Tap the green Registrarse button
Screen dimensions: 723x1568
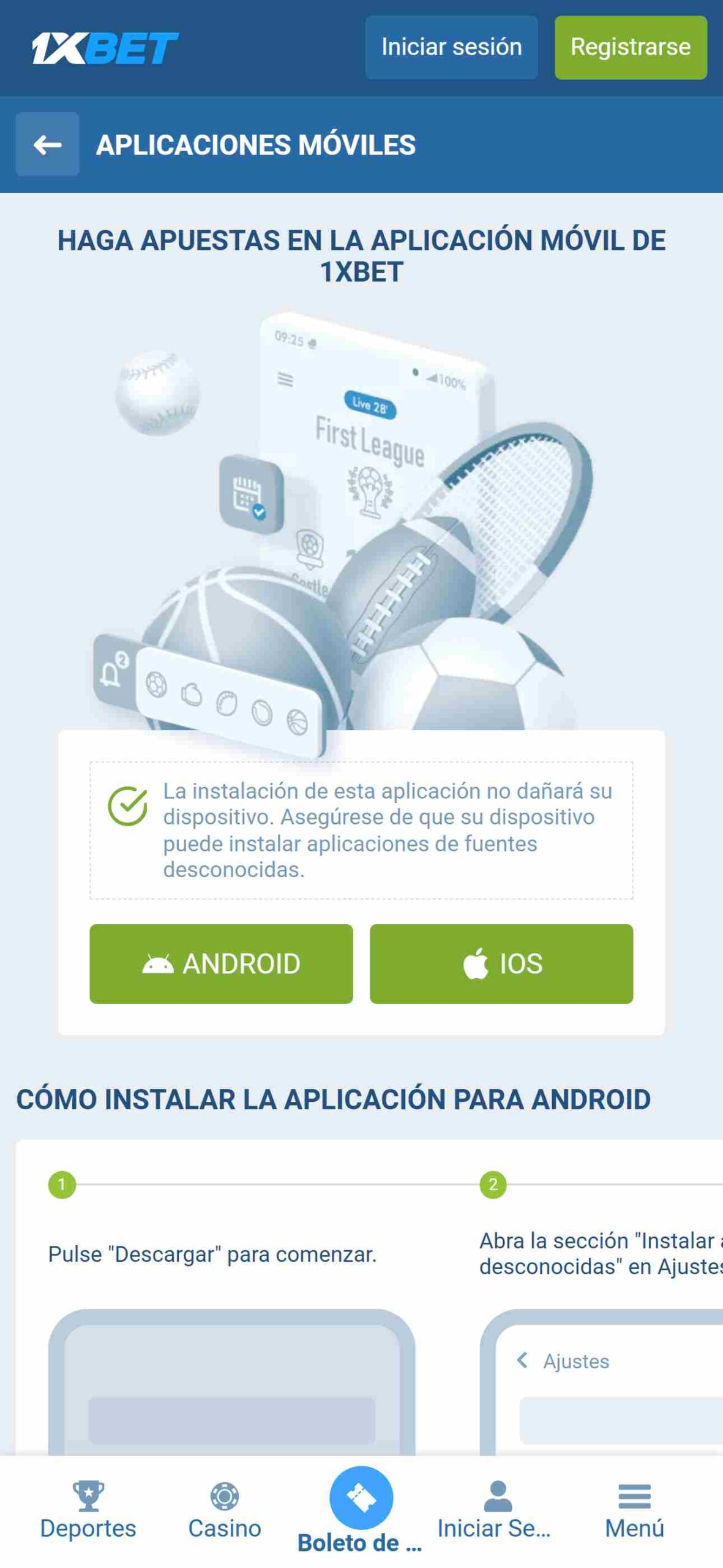coord(631,47)
